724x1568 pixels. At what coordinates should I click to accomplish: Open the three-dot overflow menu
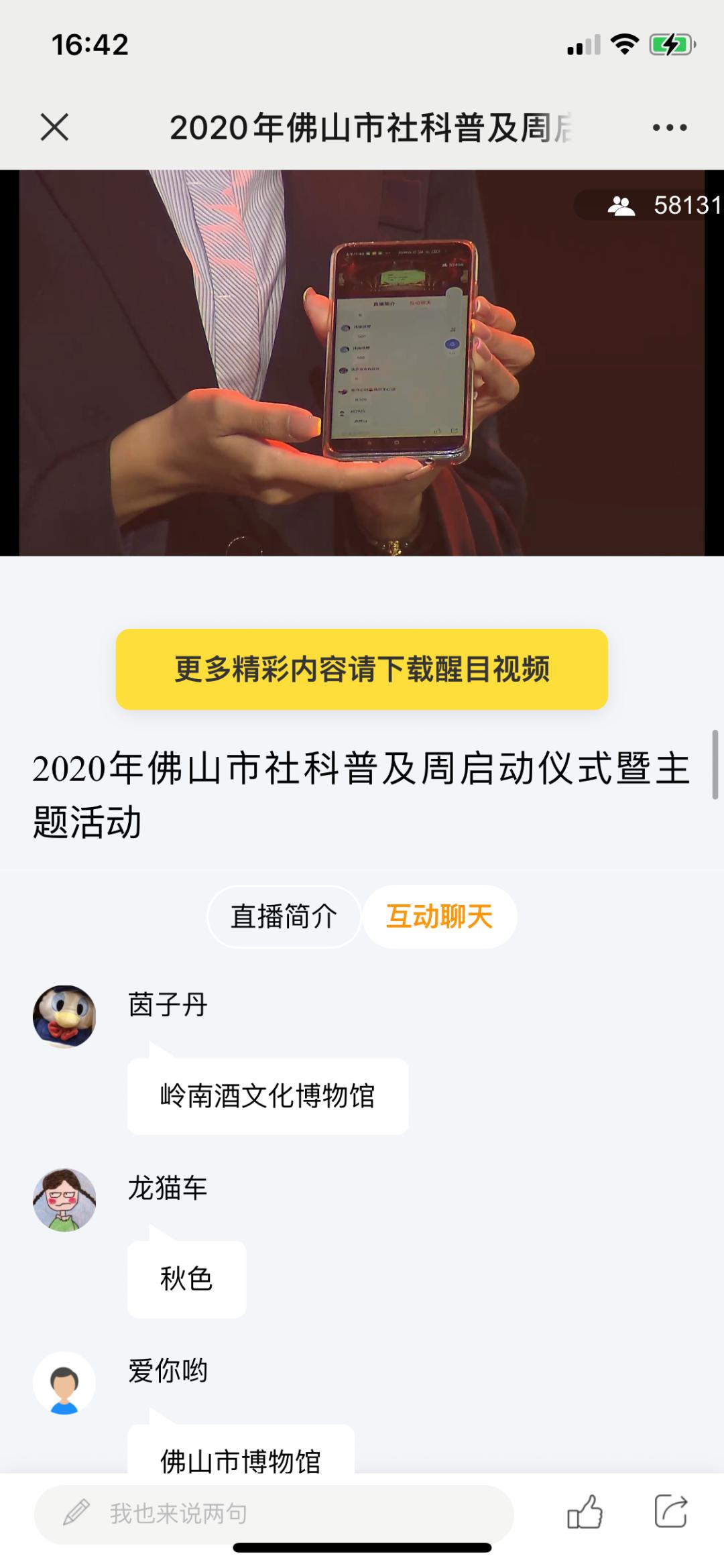coord(670,127)
